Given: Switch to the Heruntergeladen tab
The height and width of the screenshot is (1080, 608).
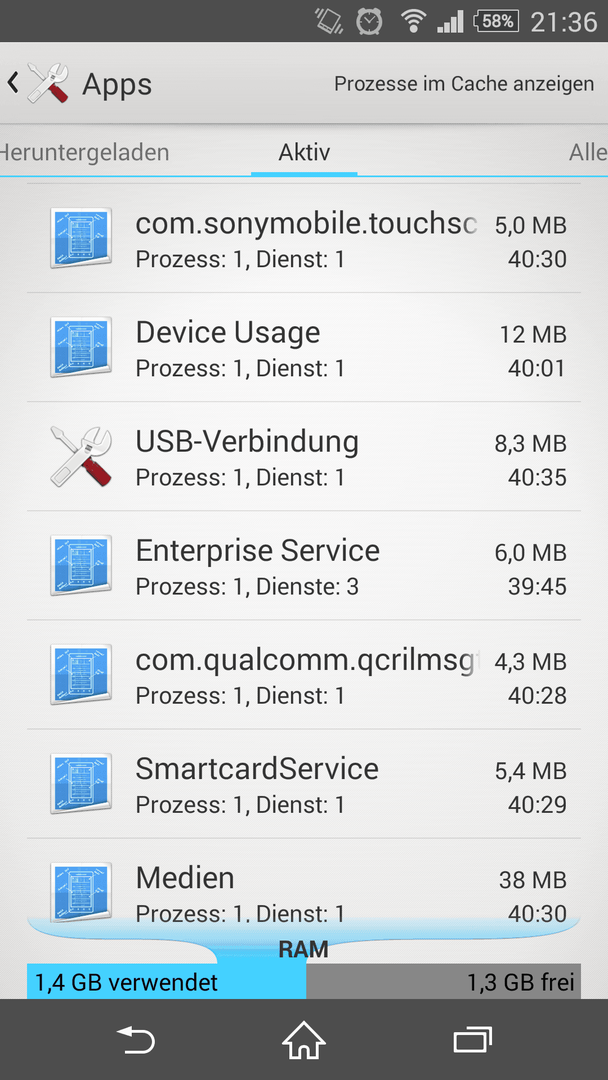Looking at the screenshot, I should coord(84,152).
